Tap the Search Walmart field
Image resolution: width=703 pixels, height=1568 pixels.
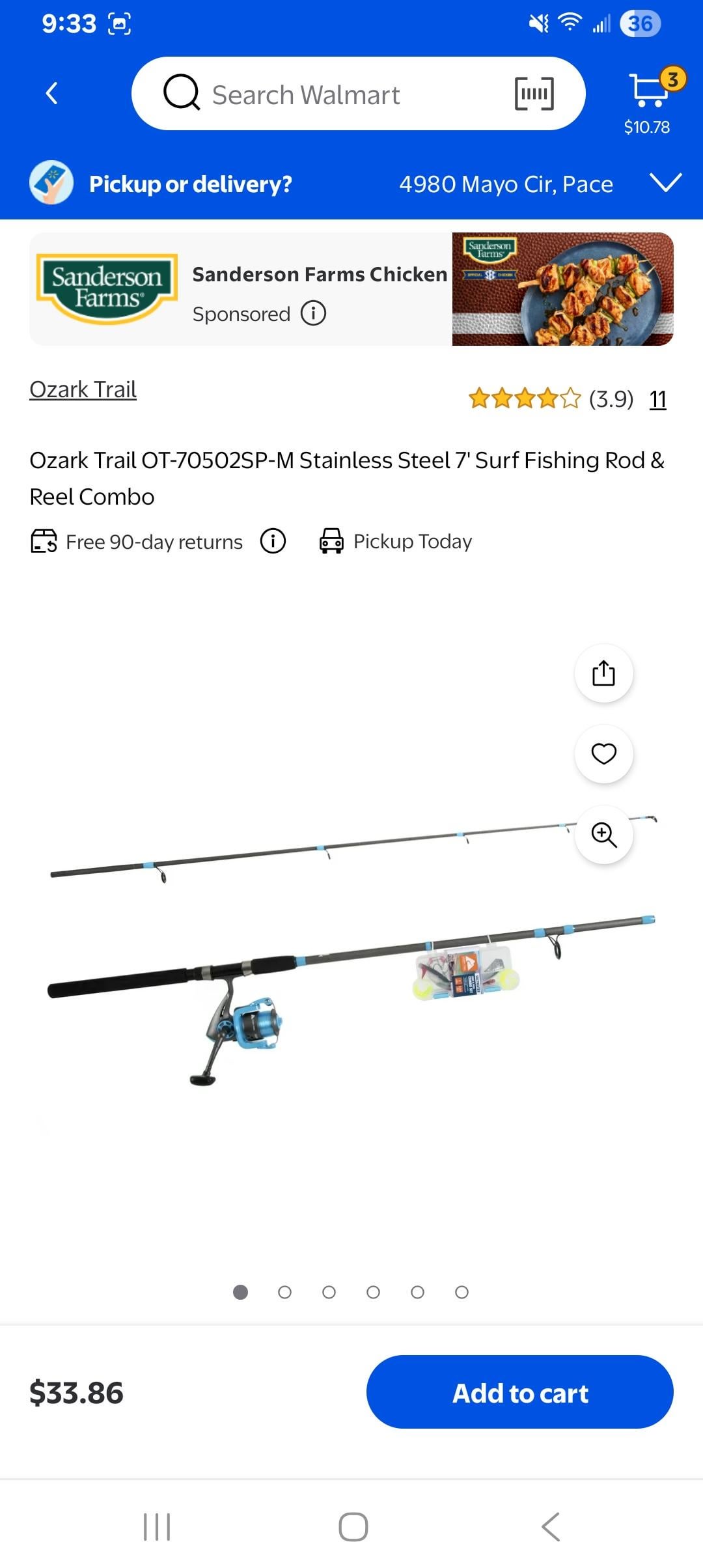(x=325, y=94)
